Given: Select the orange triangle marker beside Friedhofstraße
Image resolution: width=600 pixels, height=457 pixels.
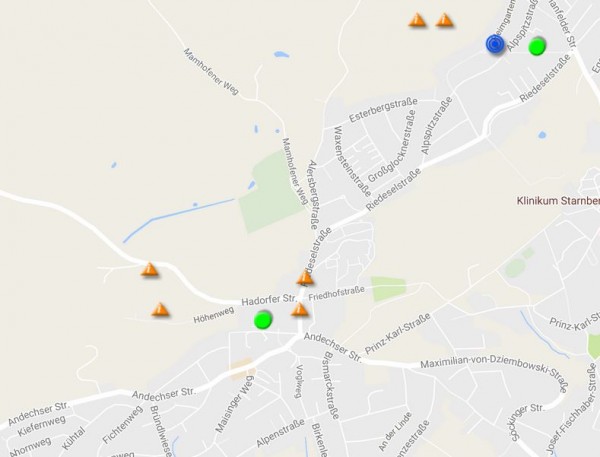Looking at the screenshot, I should point(306,278).
